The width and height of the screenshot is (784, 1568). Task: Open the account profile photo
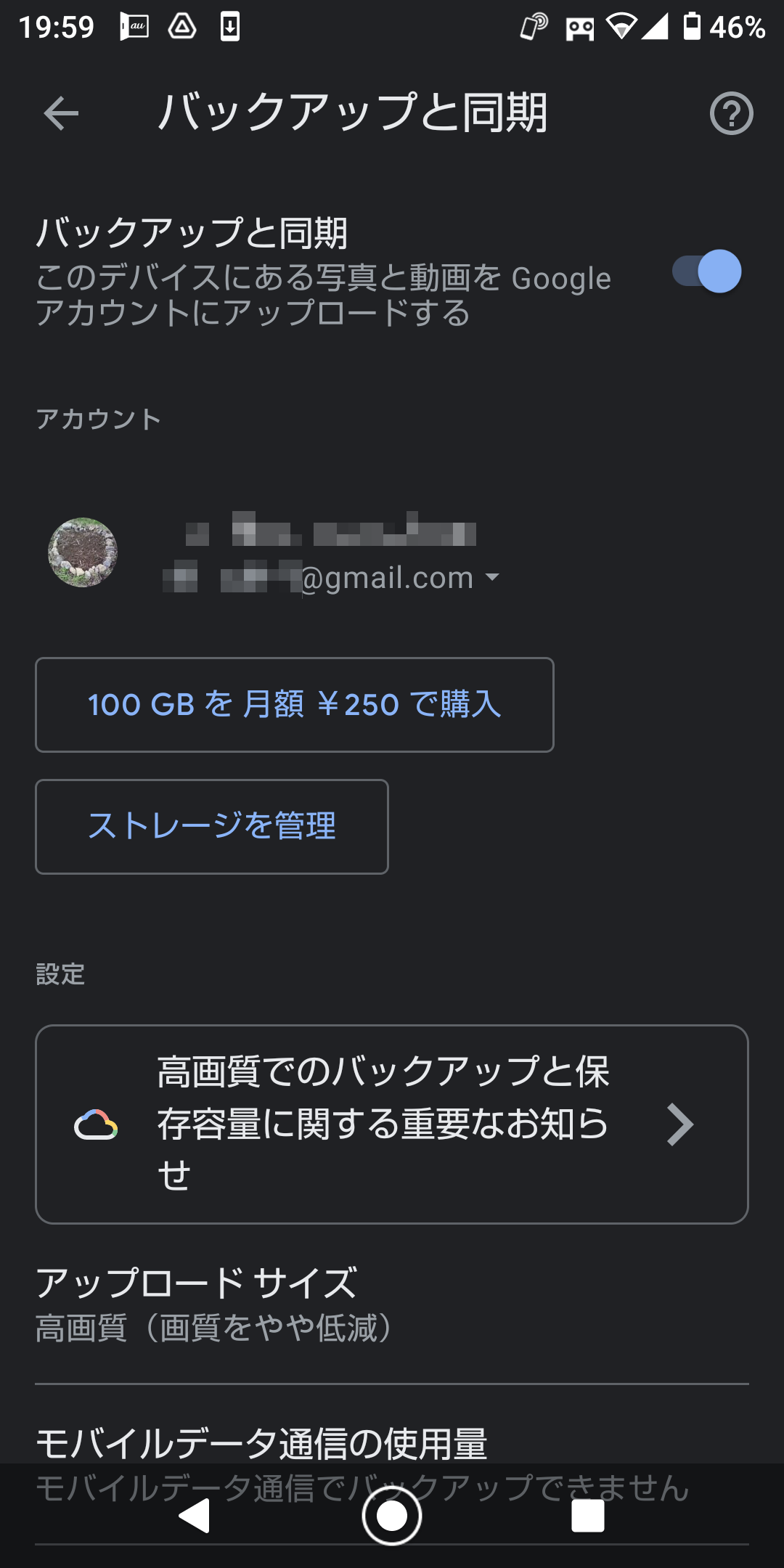pos(82,552)
